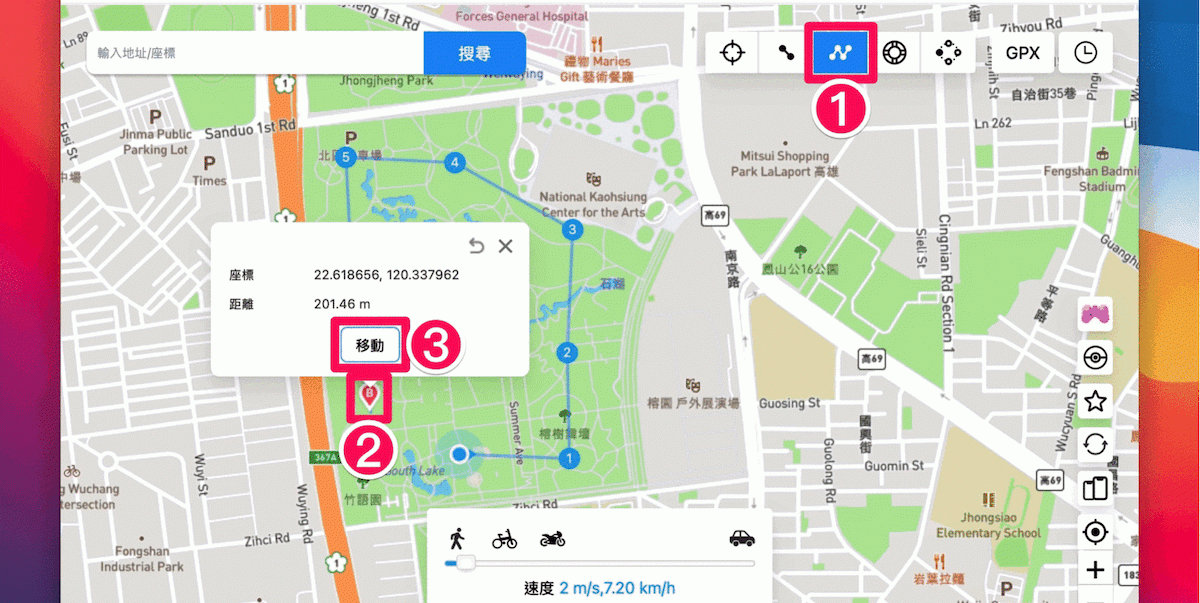The image size is (1200, 603).
Task: Center map on current location
Action: [x=1096, y=533]
